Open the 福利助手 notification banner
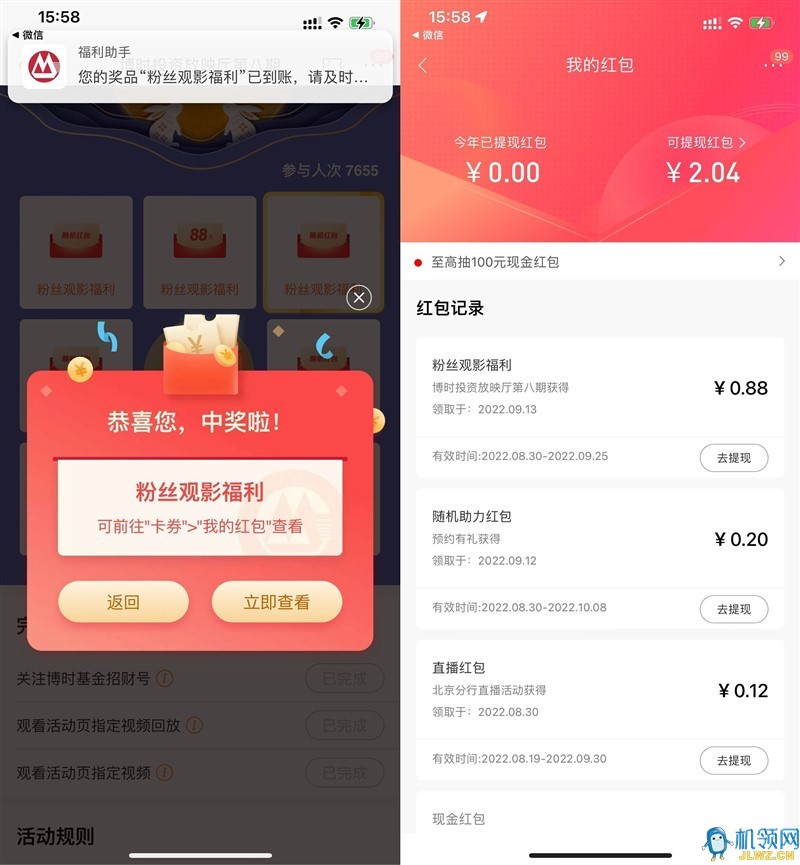Image resolution: width=800 pixels, height=865 pixels. coord(200,67)
